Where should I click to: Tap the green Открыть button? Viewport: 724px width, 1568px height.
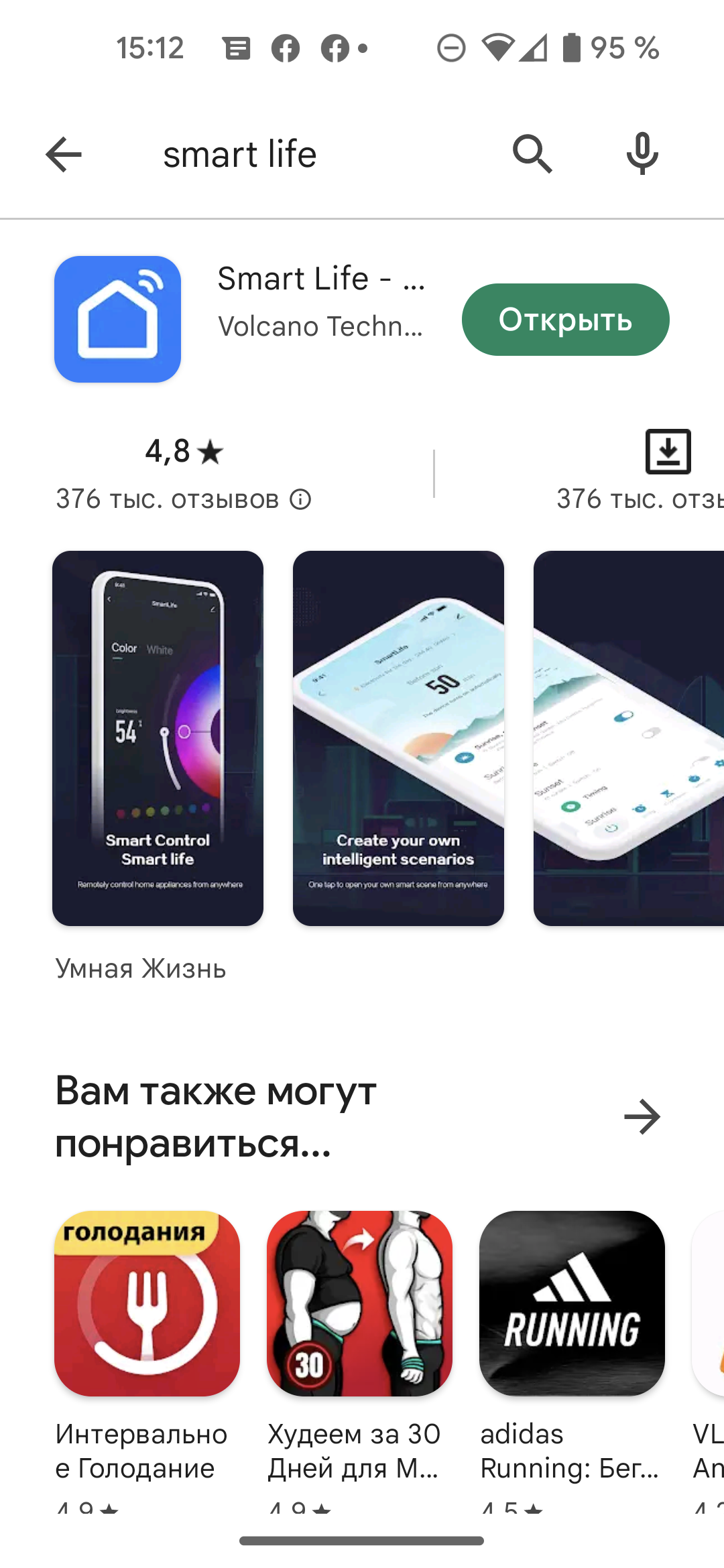click(565, 320)
